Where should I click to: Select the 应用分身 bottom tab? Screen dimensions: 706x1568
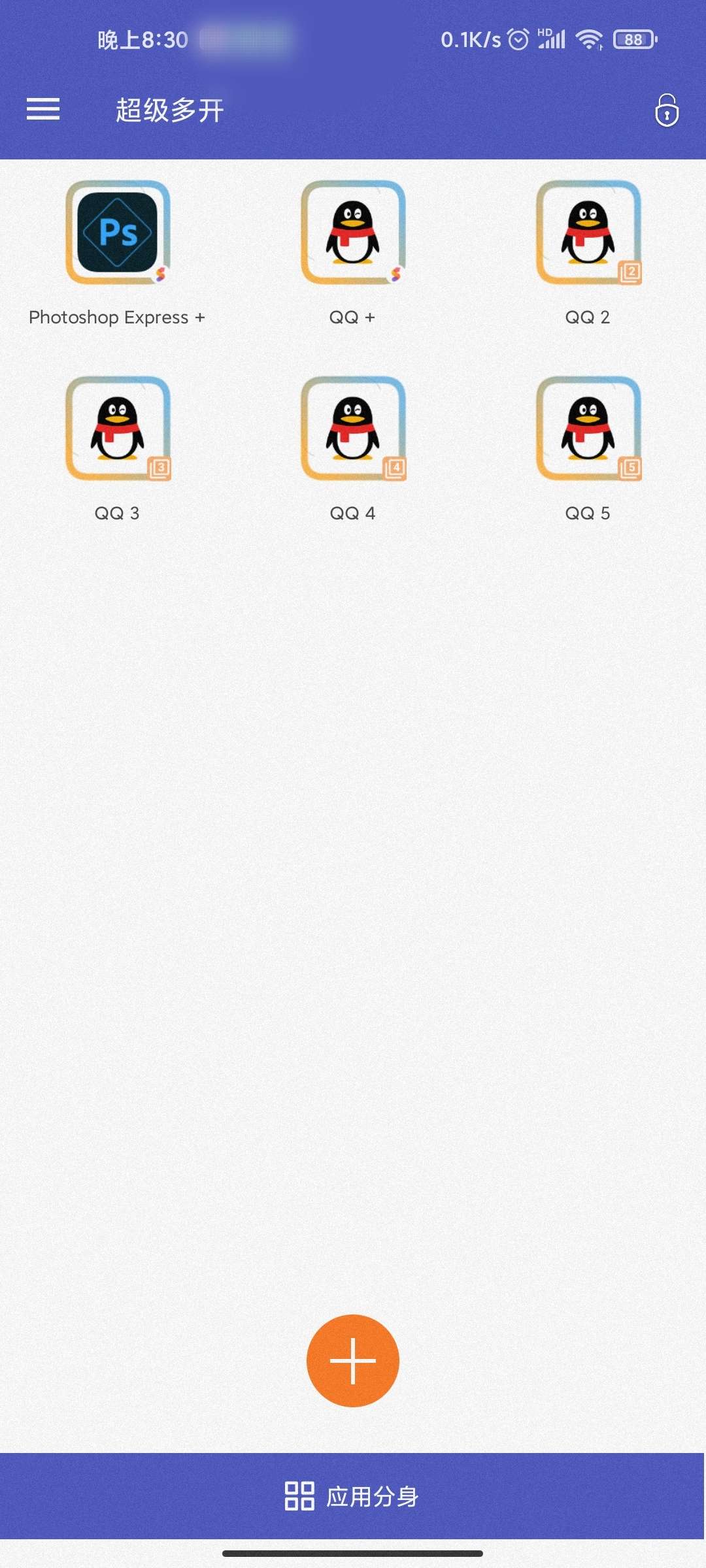pos(353,1496)
